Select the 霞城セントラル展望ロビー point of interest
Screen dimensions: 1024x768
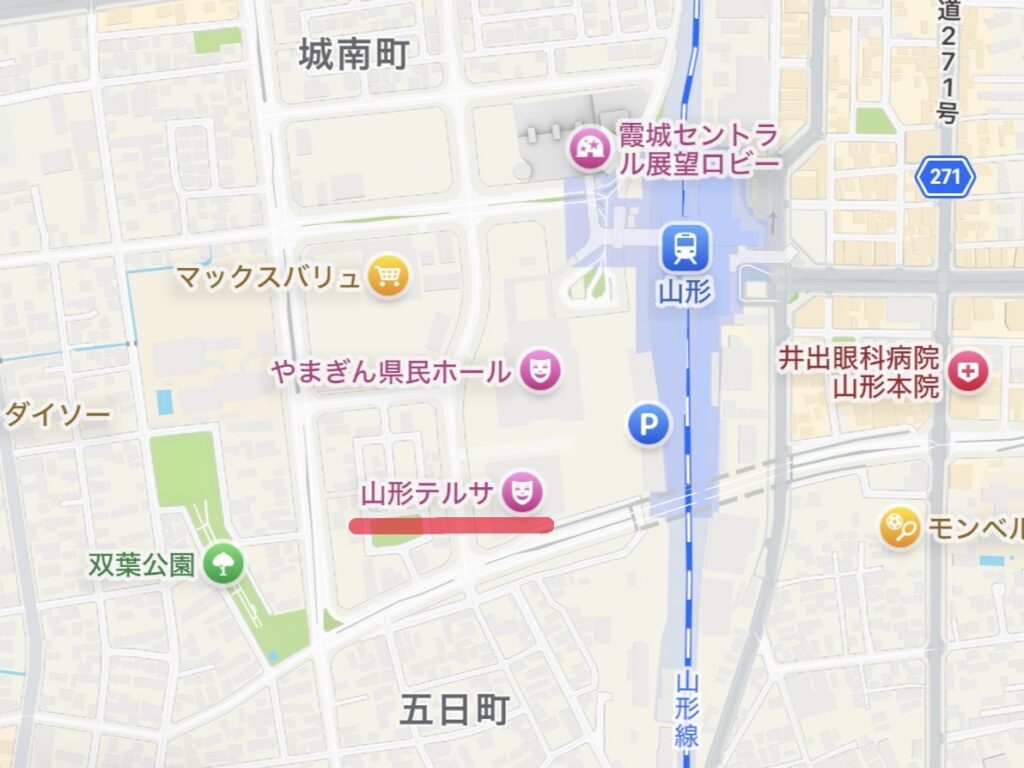pos(589,151)
